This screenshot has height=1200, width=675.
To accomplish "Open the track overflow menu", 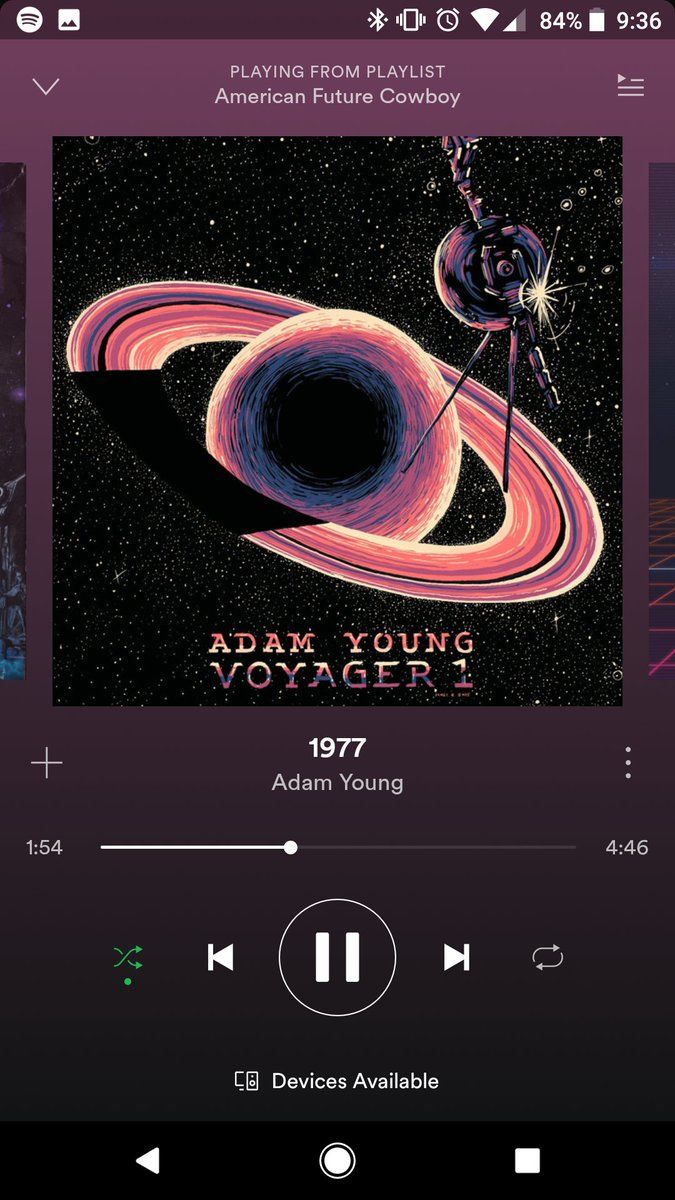I will 628,763.
